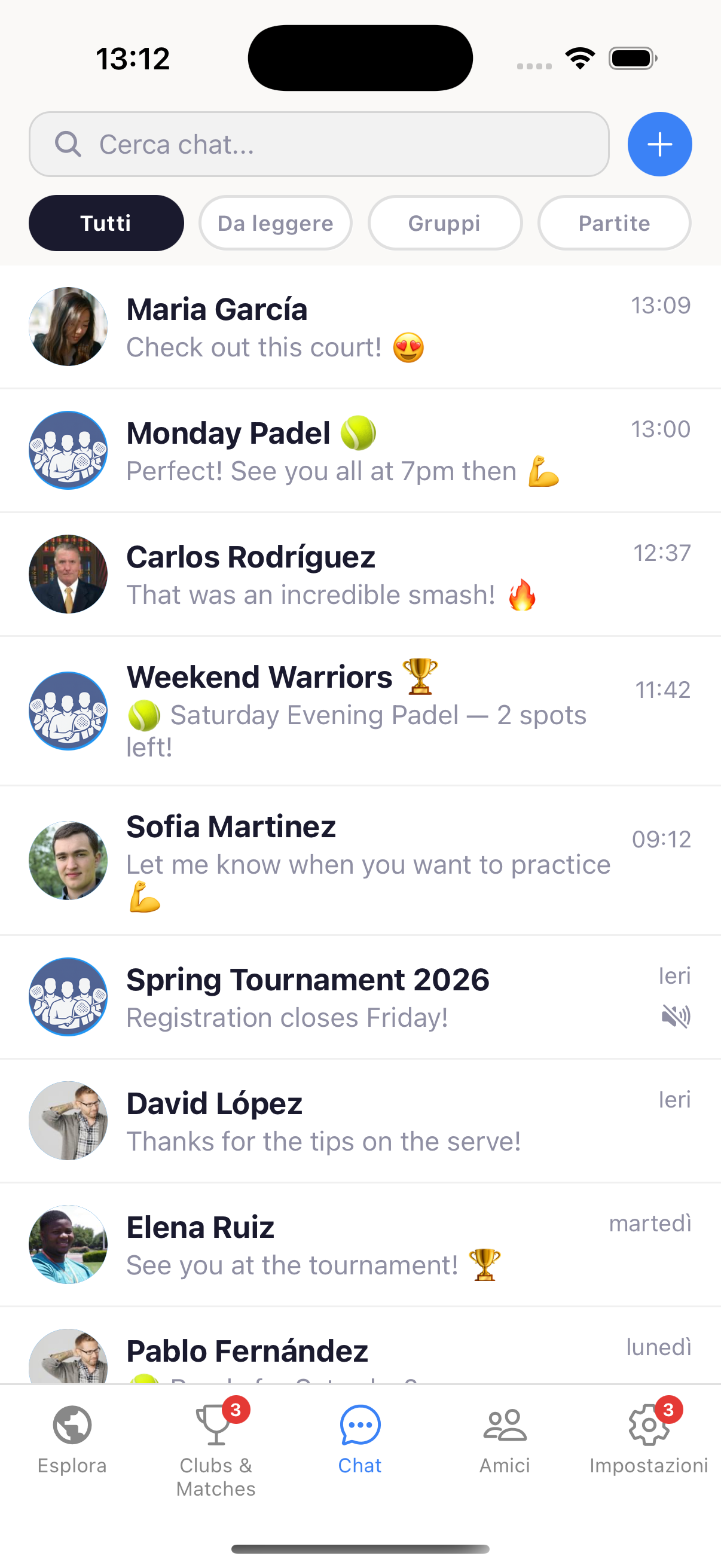Open Carlos Rodríguez conversation
This screenshot has height=1568, width=721.
point(360,574)
